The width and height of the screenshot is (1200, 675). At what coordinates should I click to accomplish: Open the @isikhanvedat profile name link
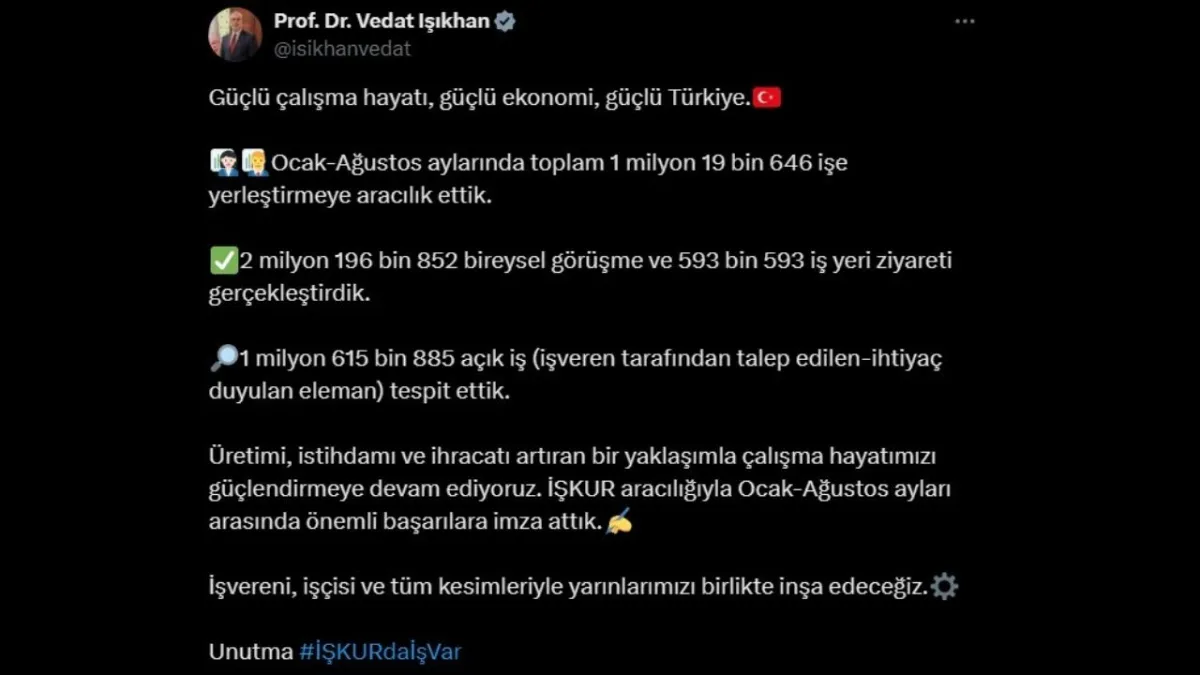342,48
